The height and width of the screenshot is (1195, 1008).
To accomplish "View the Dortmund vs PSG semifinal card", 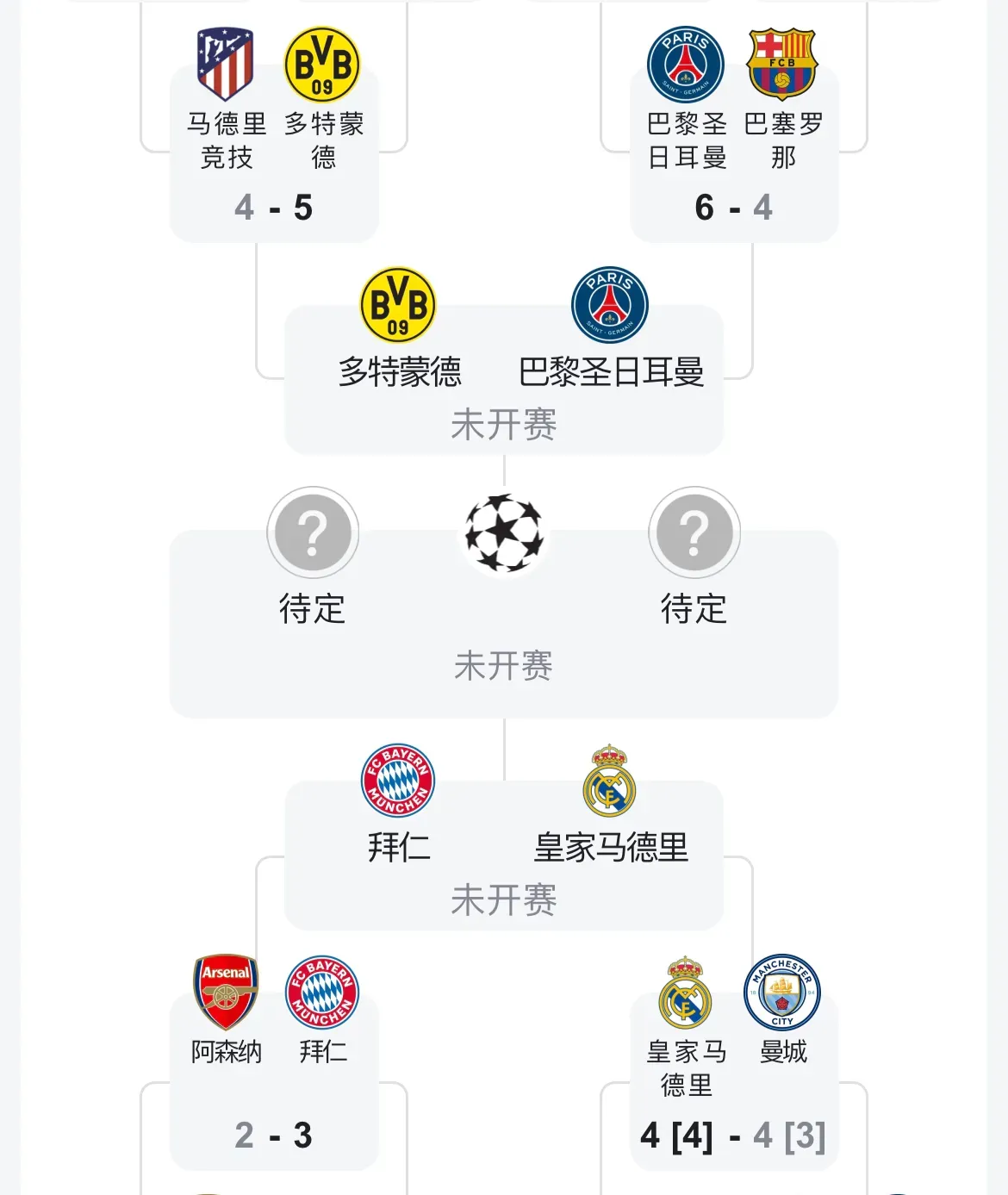I will pos(504,379).
